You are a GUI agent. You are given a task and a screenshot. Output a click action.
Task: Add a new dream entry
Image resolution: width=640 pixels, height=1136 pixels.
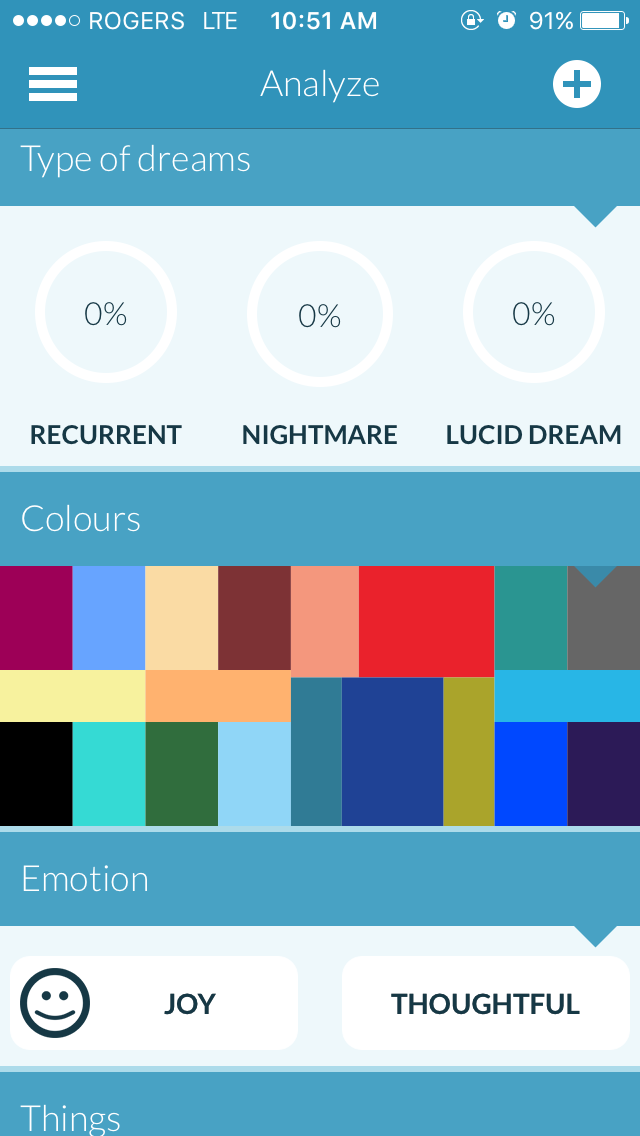point(577,85)
